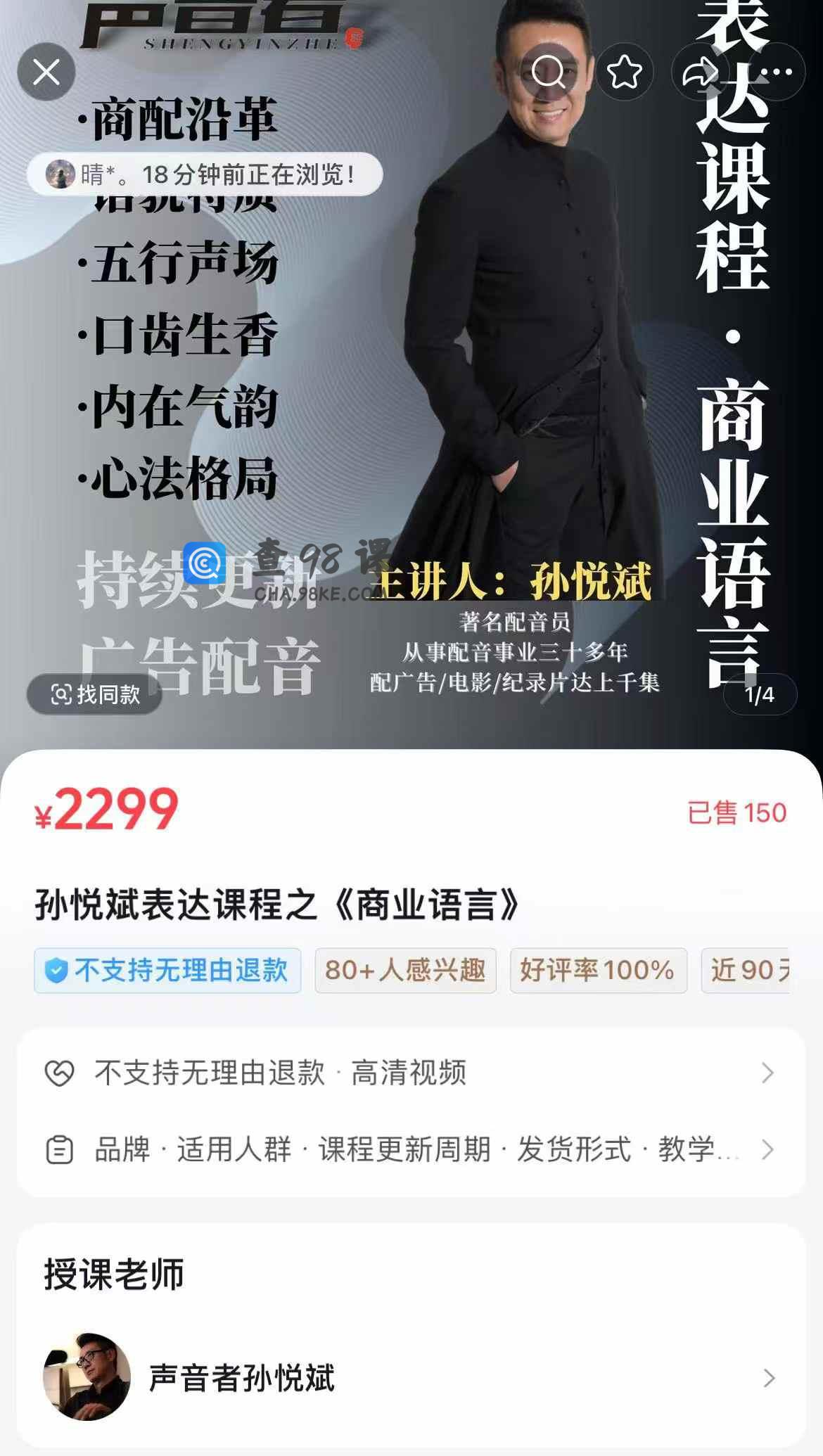Viewport: 823px width, 1456px height.
Task: Tap the 好评率100% chip
Action: click(x=598, y=971)
